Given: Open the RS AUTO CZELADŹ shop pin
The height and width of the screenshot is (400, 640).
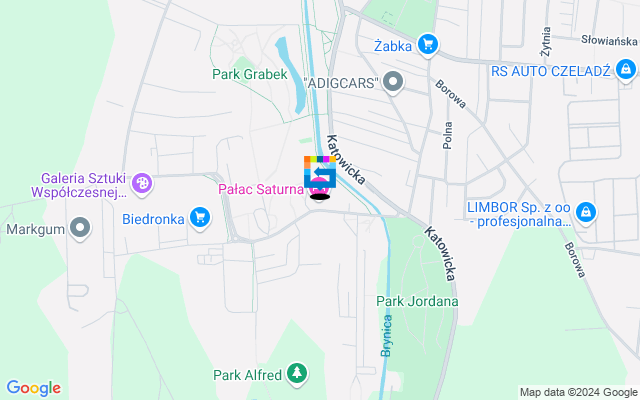Looking at the screenshot, I should pyautogui.click(x=626, y=70).
